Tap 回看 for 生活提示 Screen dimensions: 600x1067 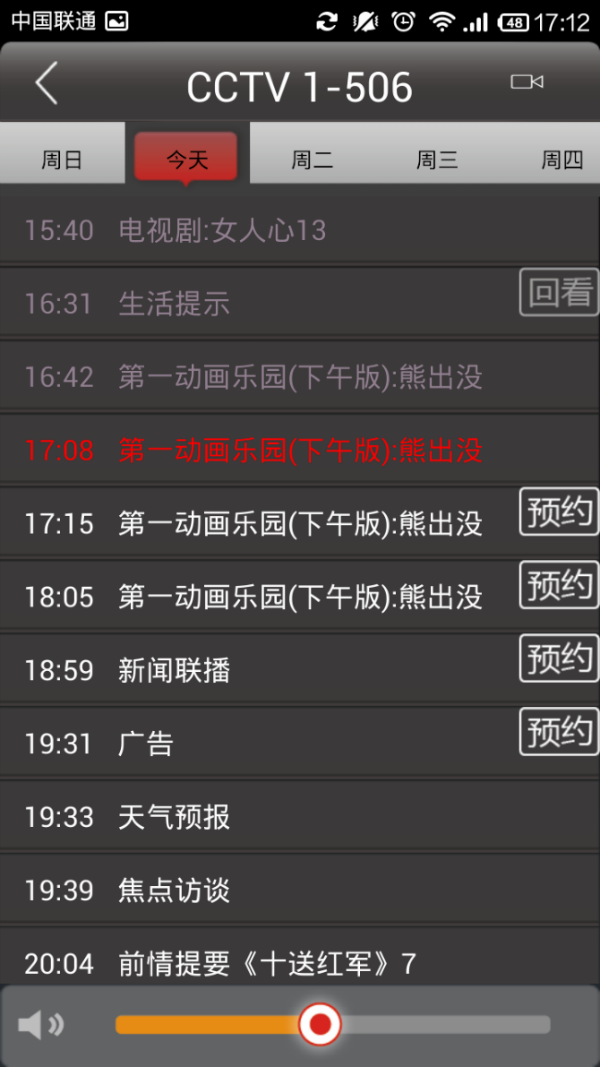559,292
